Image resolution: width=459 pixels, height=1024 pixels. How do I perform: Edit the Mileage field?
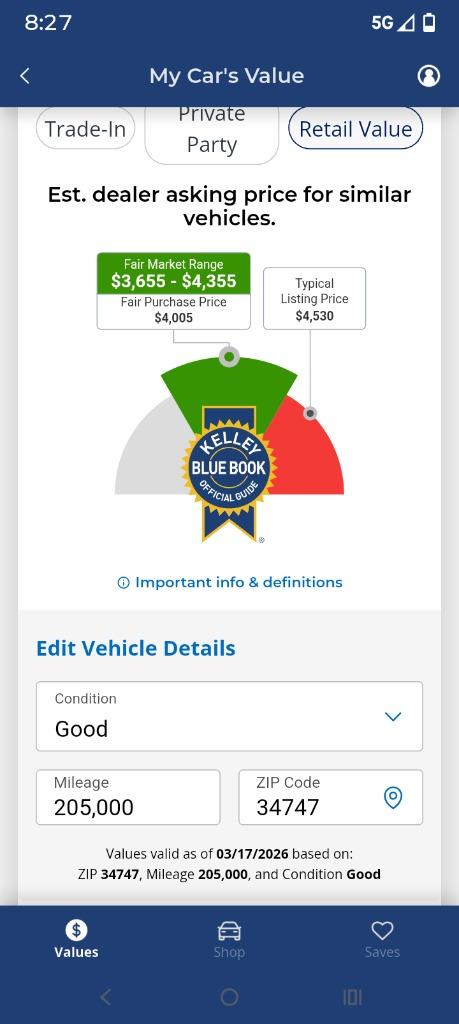pos(128,797)
